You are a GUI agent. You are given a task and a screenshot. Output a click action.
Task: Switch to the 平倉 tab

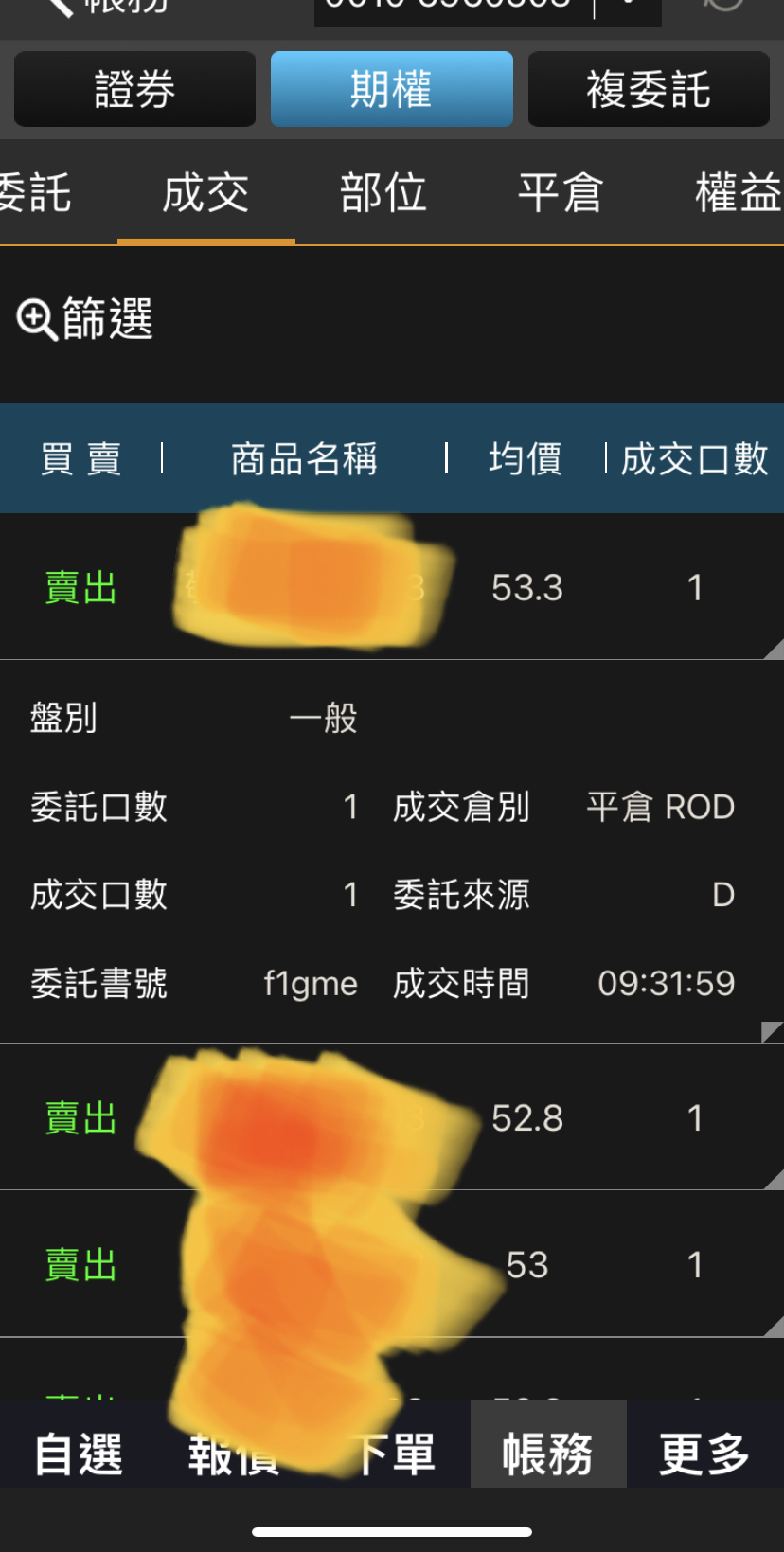[561, 193]
